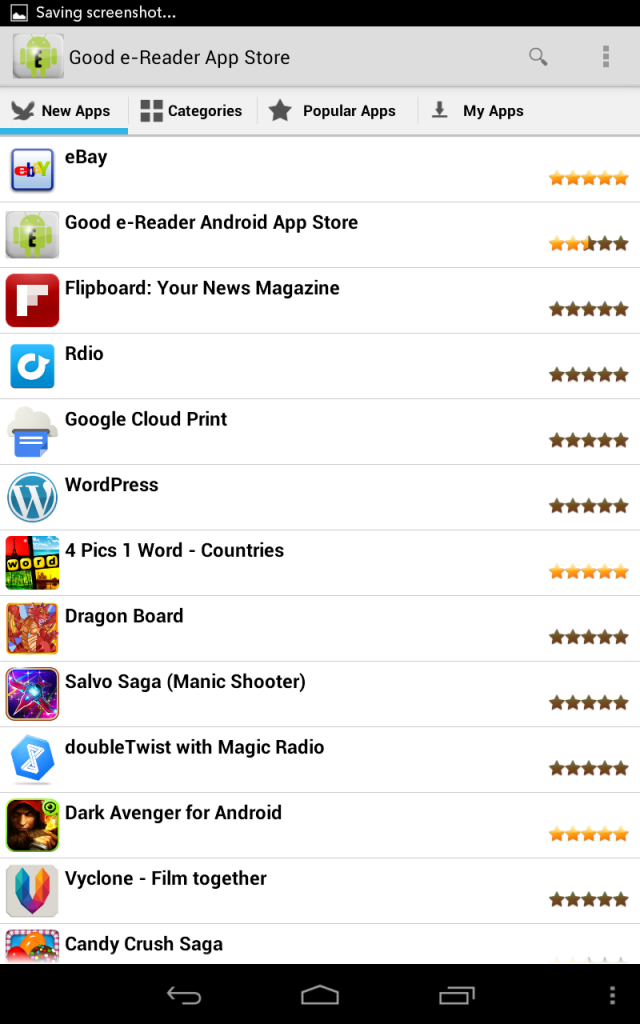The image size is (640, 1024).
Task: View Flipboard: Your News Magazine
Action: (320, 300)
